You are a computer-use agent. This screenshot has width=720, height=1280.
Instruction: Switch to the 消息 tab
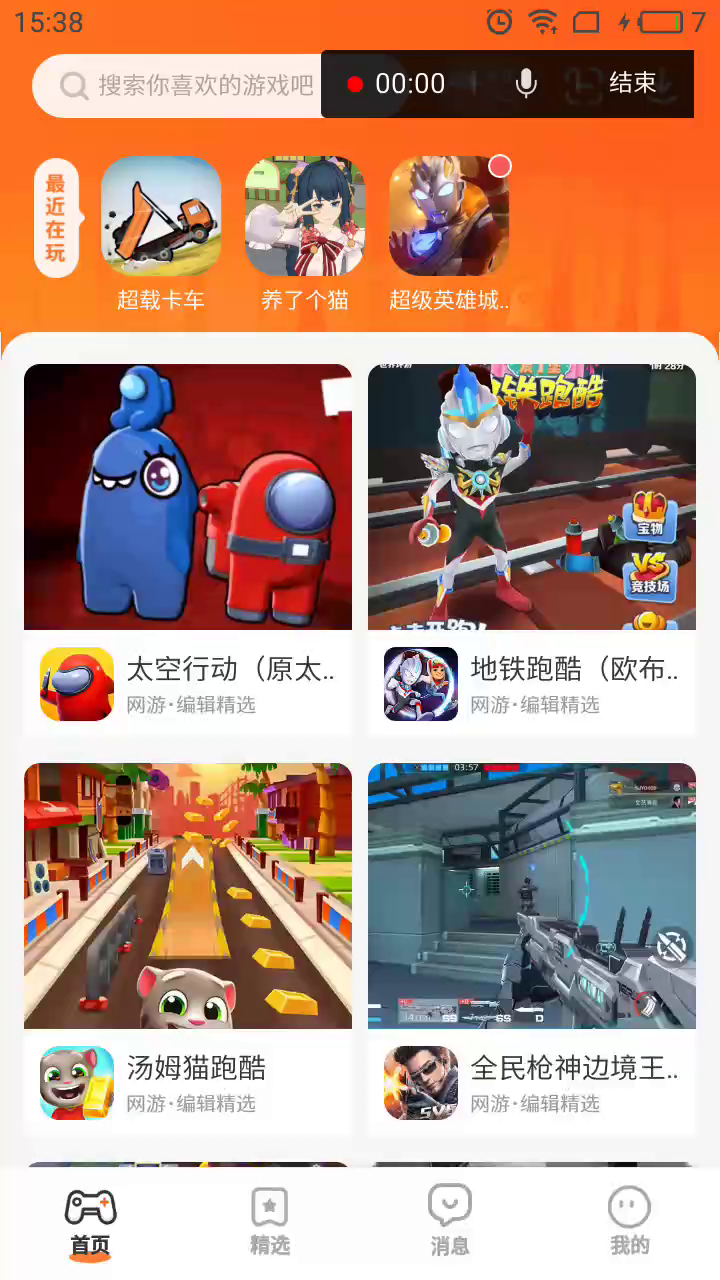pyautogui.click(x=450, y=1222)
